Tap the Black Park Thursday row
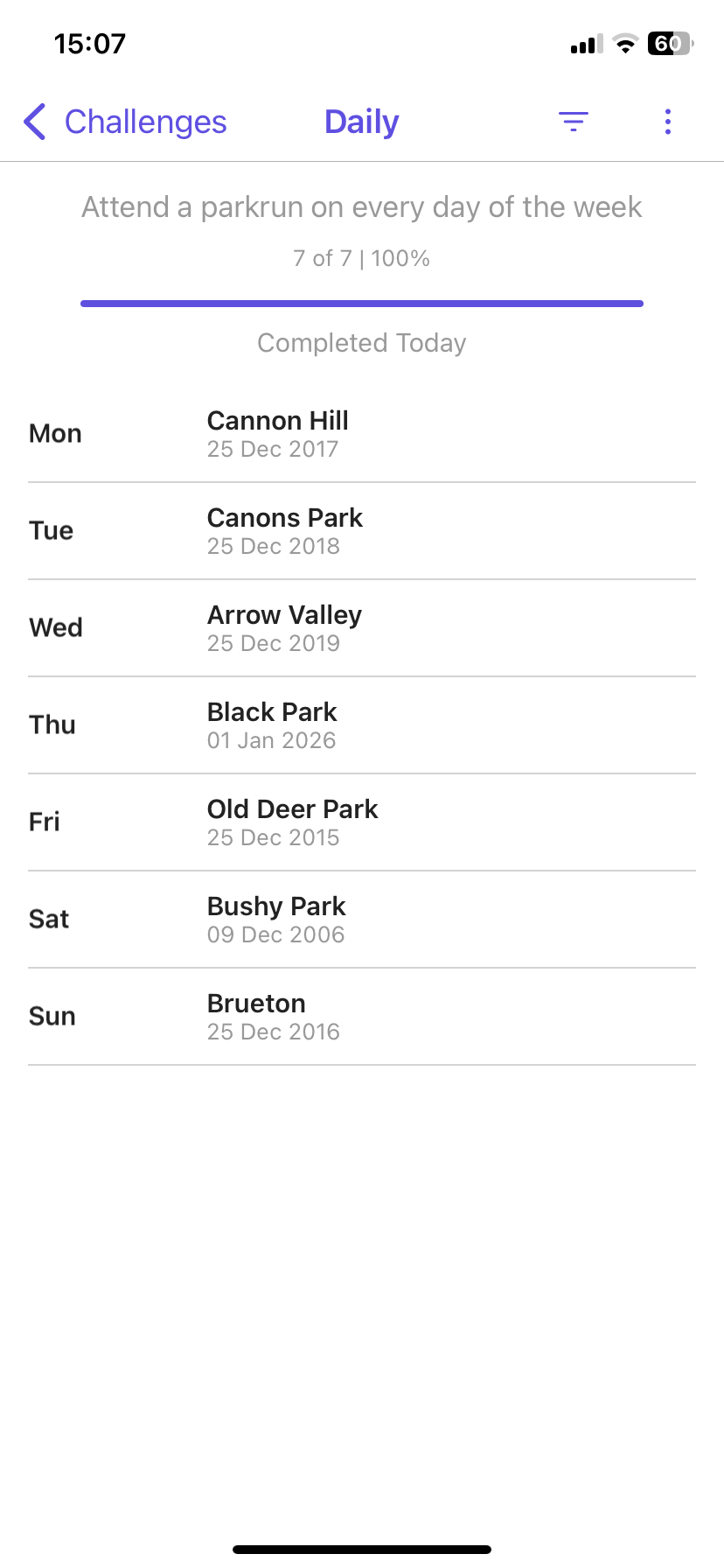Viewport: 724px width, 1568px height. (361, 725)
